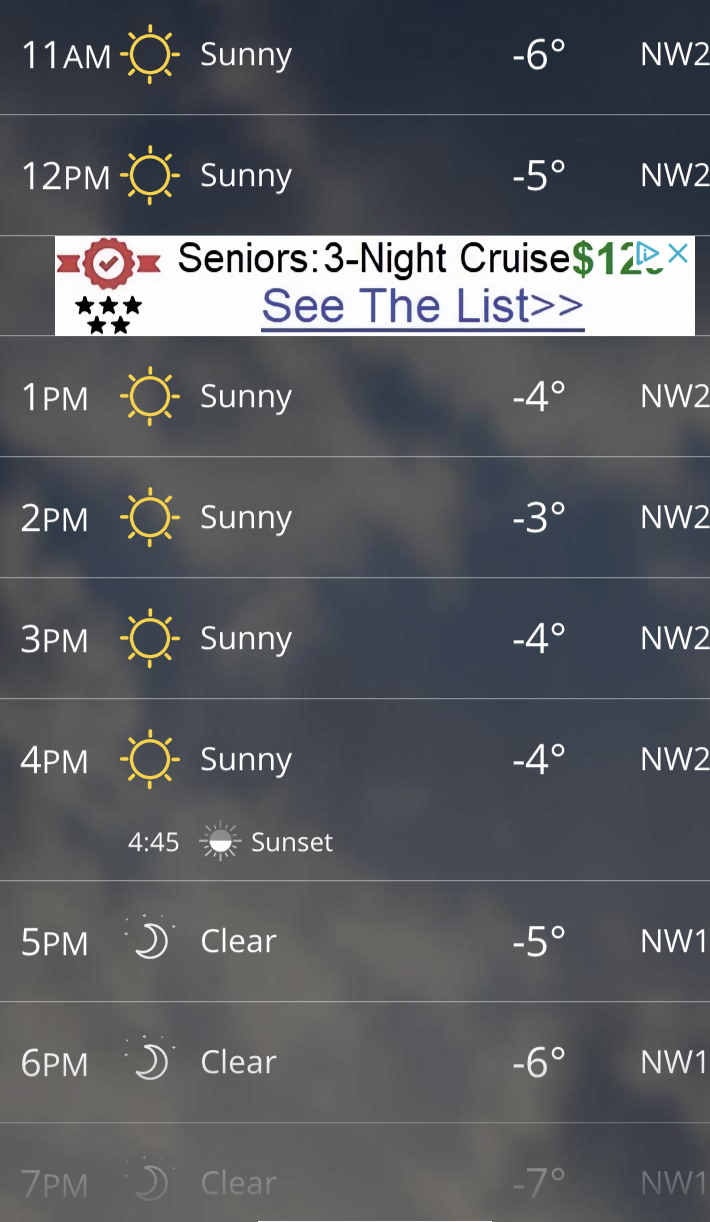Open the AdChoices info icon
This screenshot has height=1222, width=710.
pos(648,253)
